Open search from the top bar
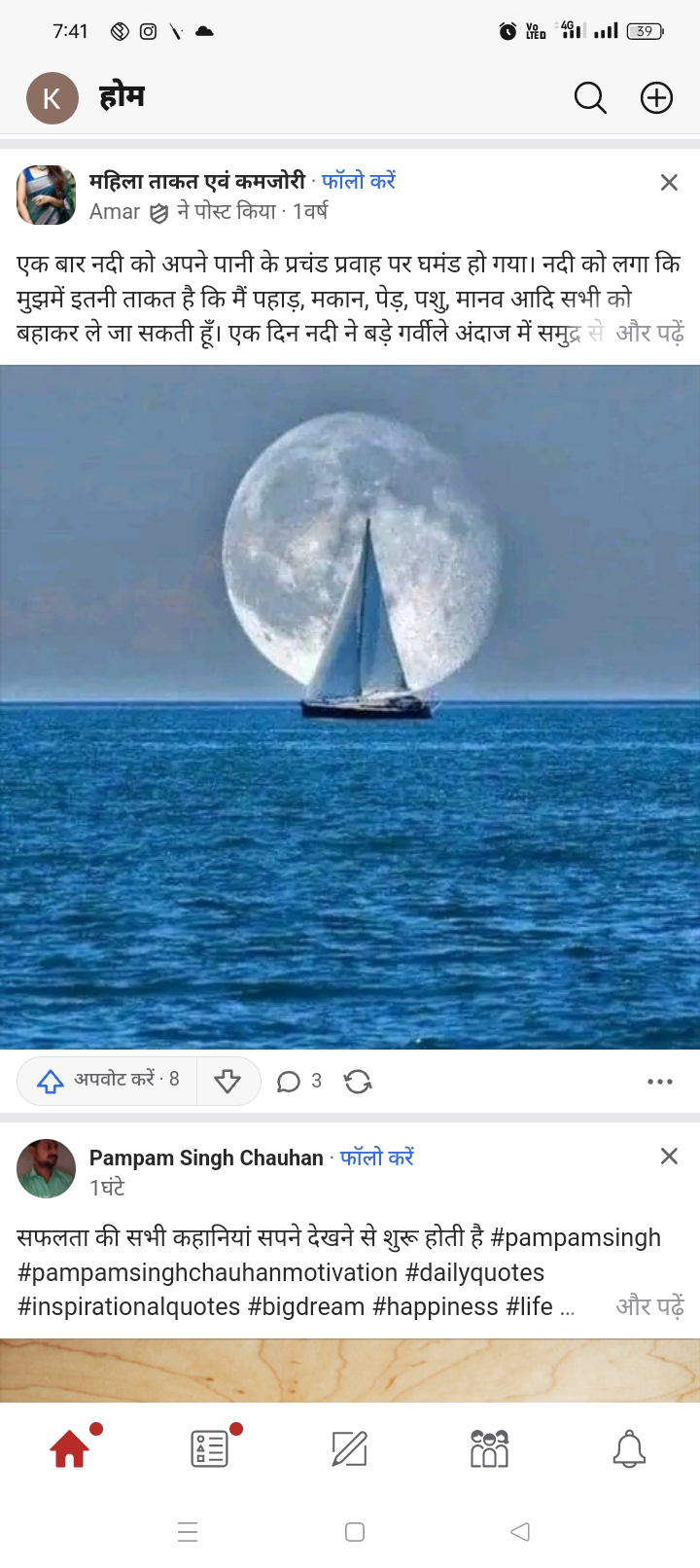Screen dimensions: 700x1568 tap(589, 98)
